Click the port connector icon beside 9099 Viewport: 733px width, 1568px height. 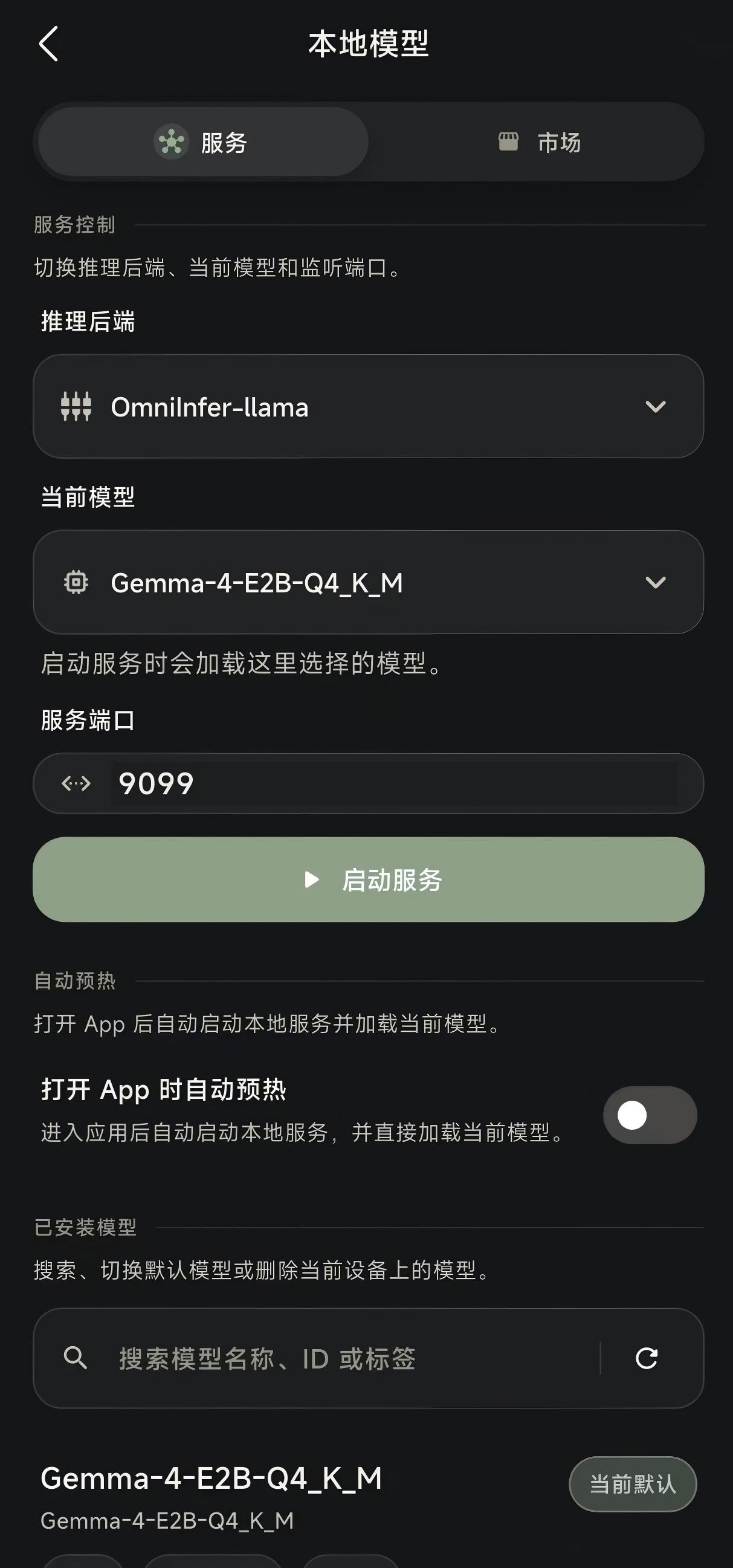(x=74, y=784)
